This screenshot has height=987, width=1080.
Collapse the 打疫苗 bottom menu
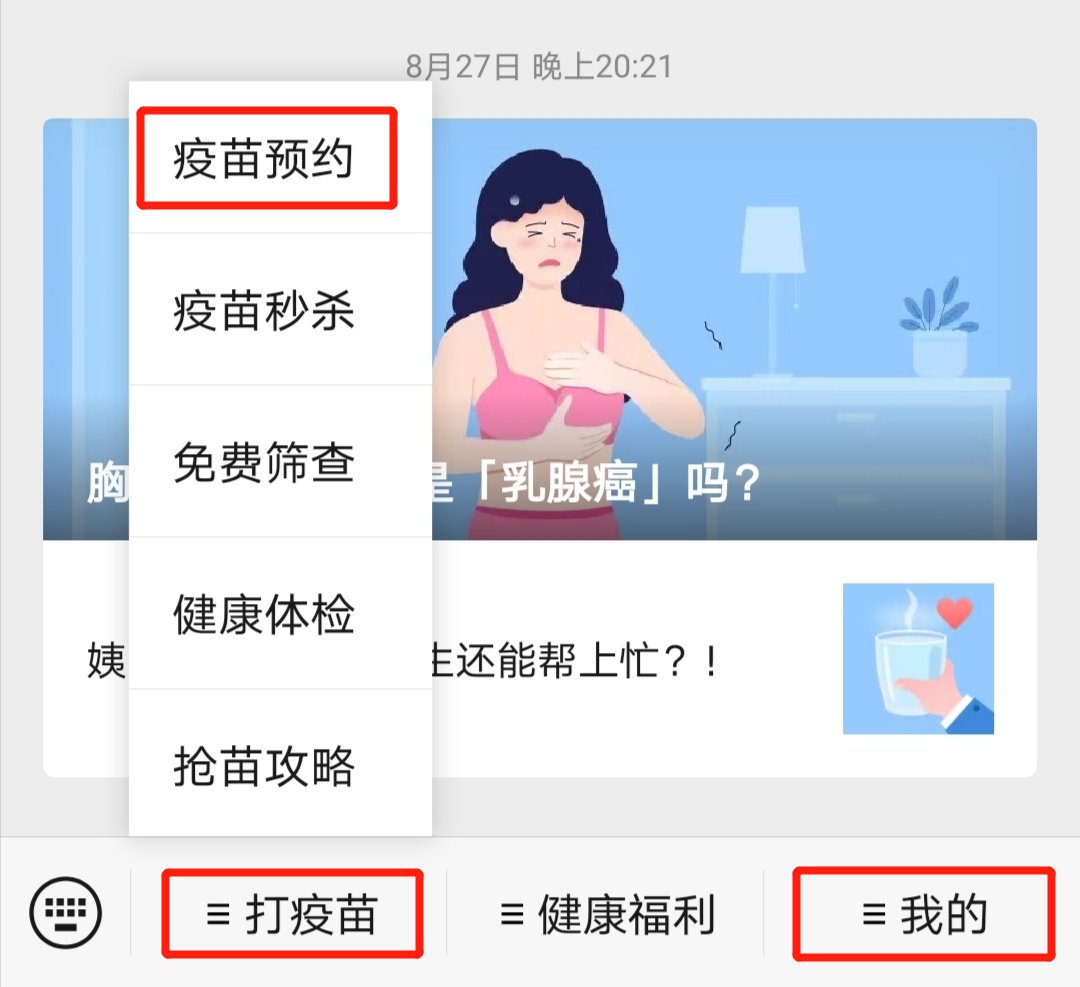click(x=291, y=914)
